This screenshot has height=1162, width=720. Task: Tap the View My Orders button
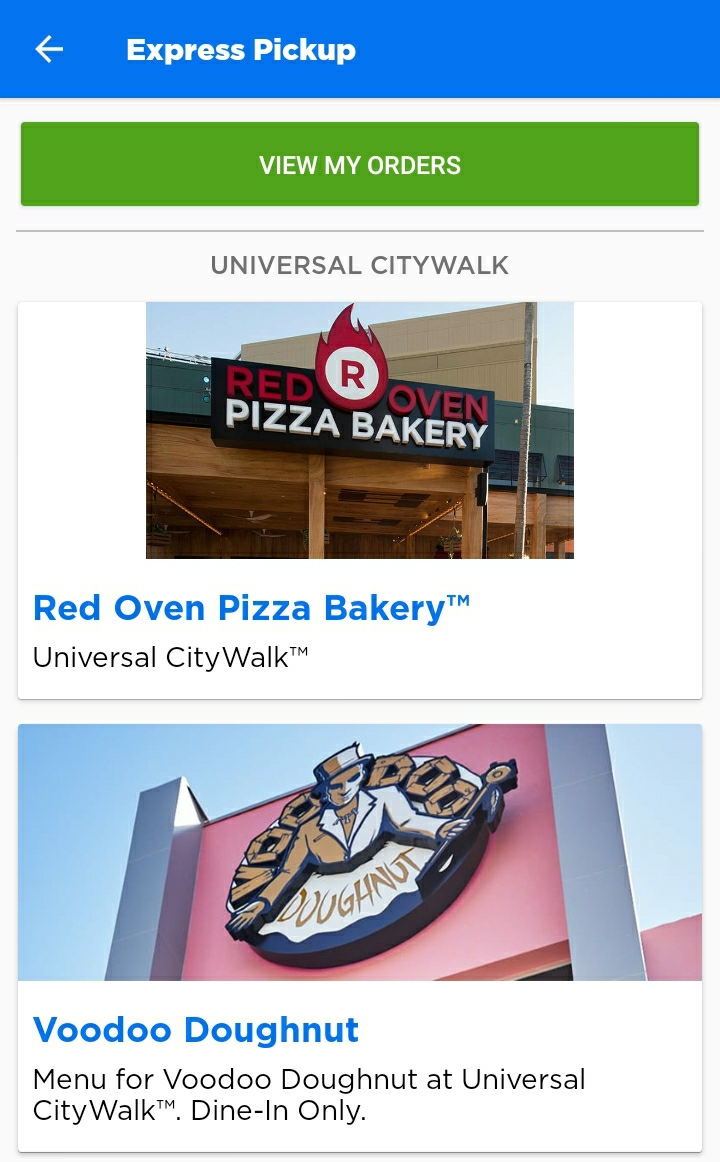coord(360,165)
